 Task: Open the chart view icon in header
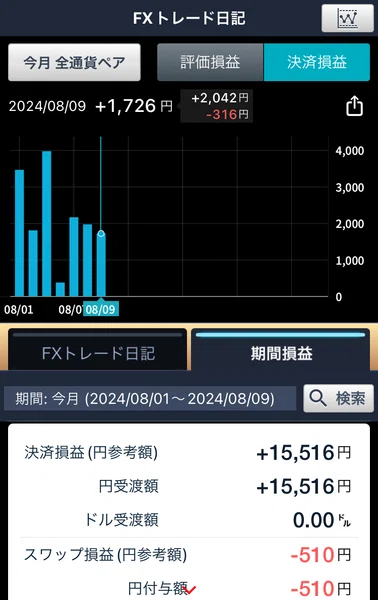point(347,18)
